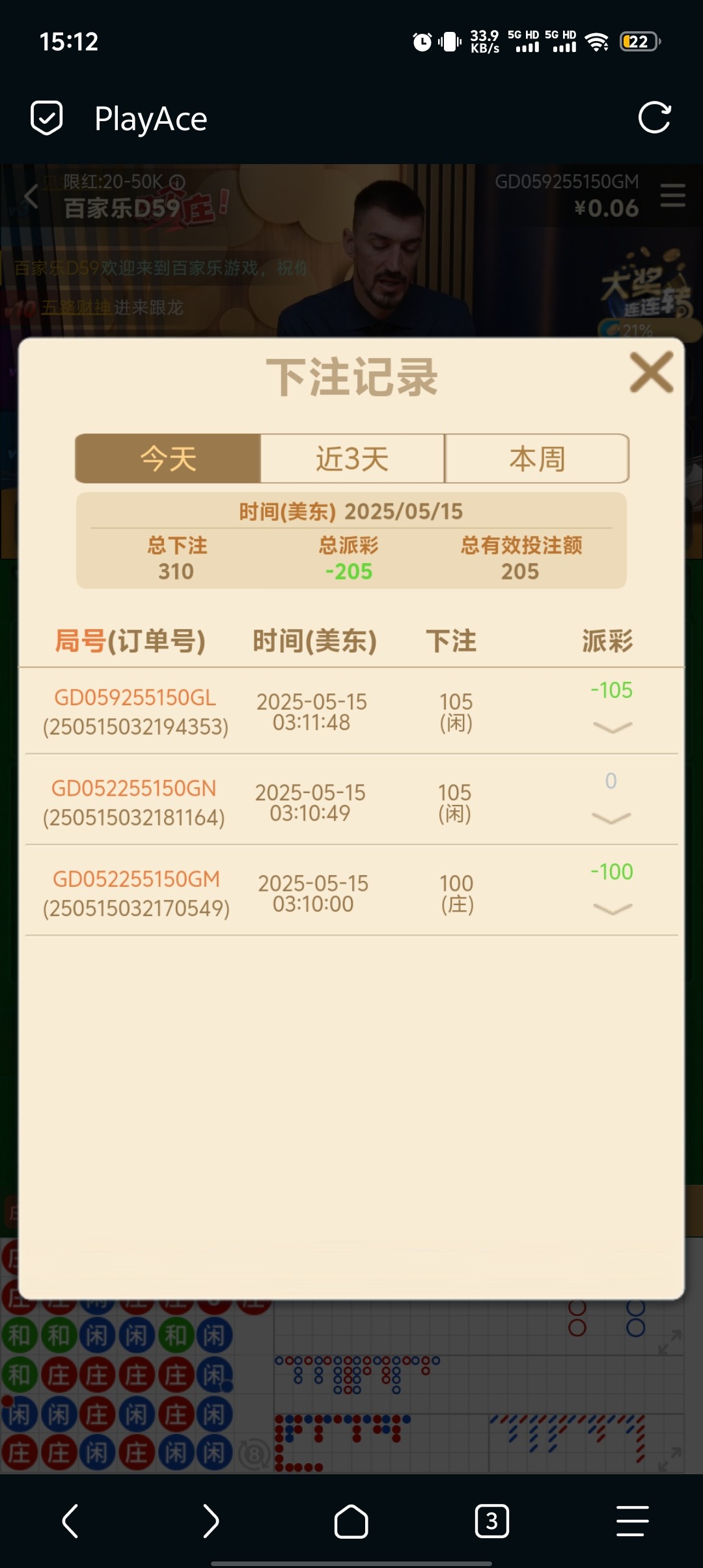This screenshot has width=703, height=1568.
Task: Switch to the 近3天 tab
Action: (352, 459)
